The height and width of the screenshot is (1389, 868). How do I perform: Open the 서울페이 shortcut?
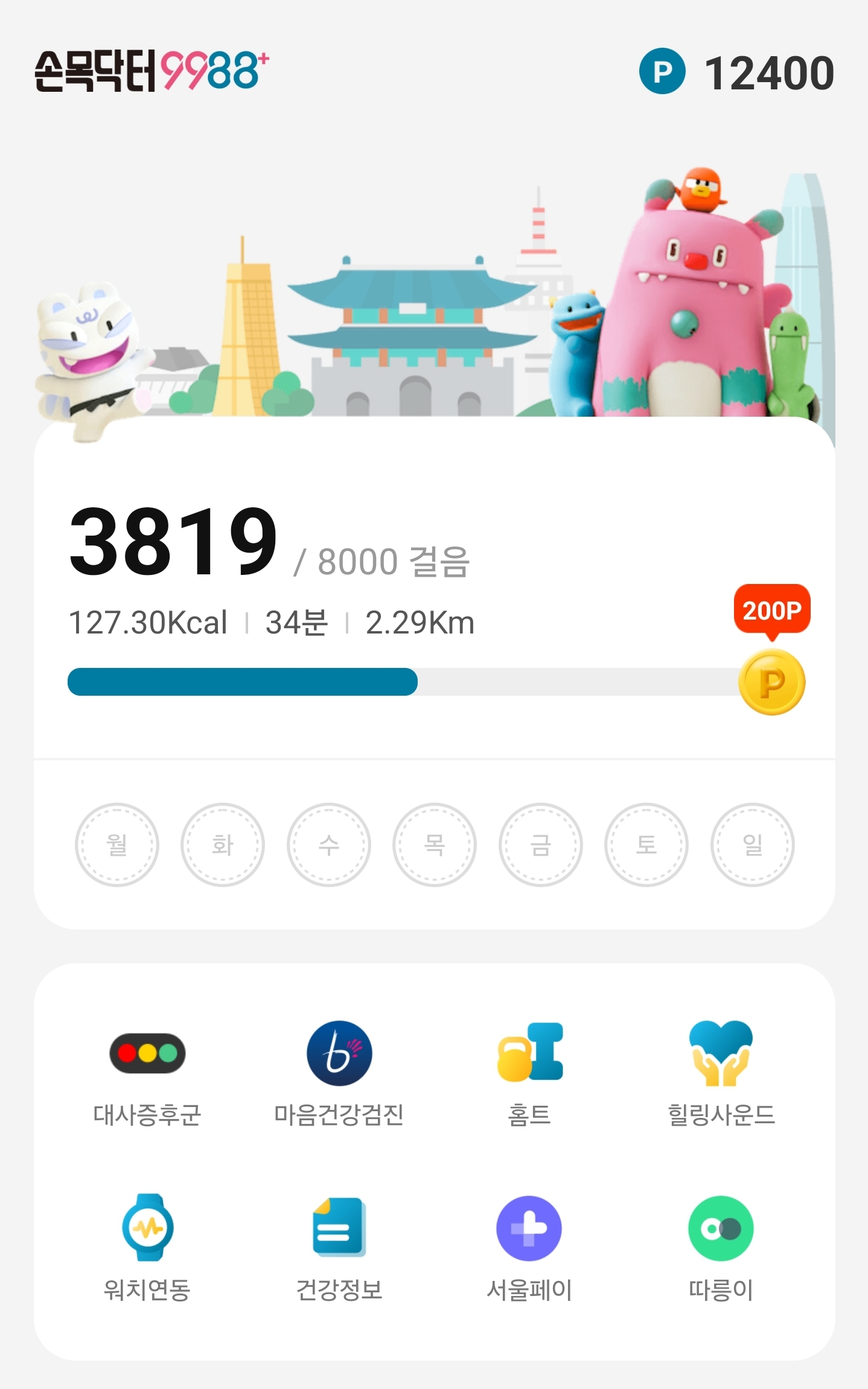coord(529,1248)
